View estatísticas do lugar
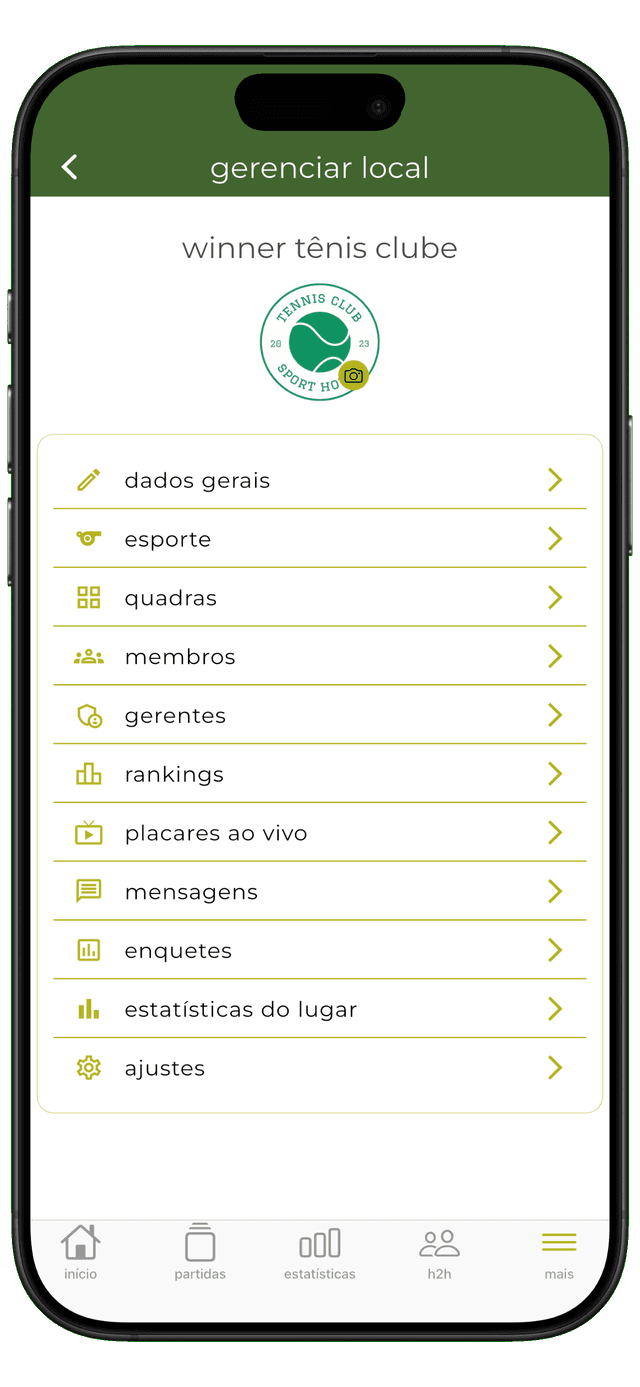Screen dimensions: 640x1387 point(319,1009)
